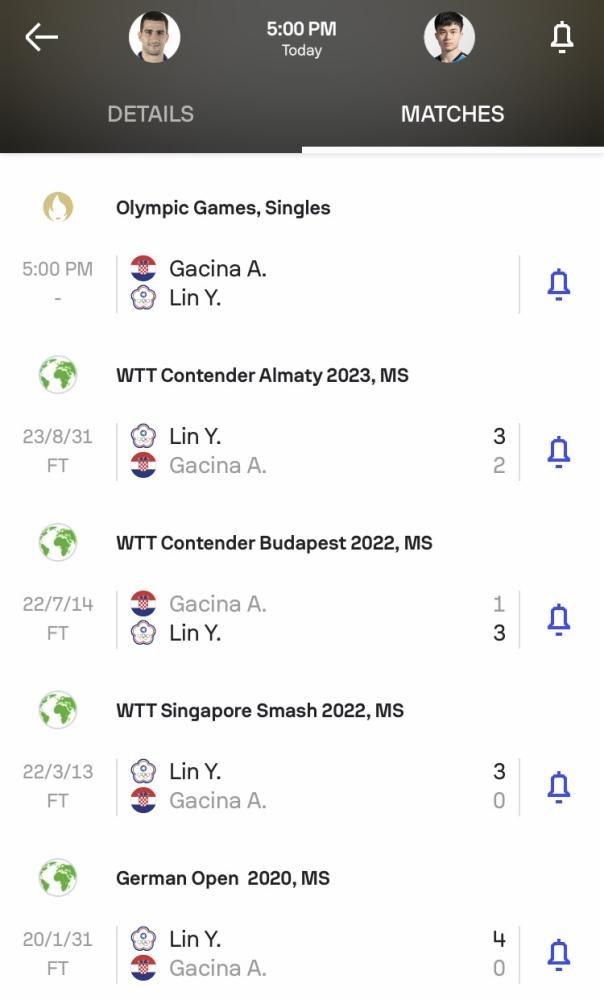
Task: Tap the bell for the Singapore Smash match
Action: (x=559, y=787)
